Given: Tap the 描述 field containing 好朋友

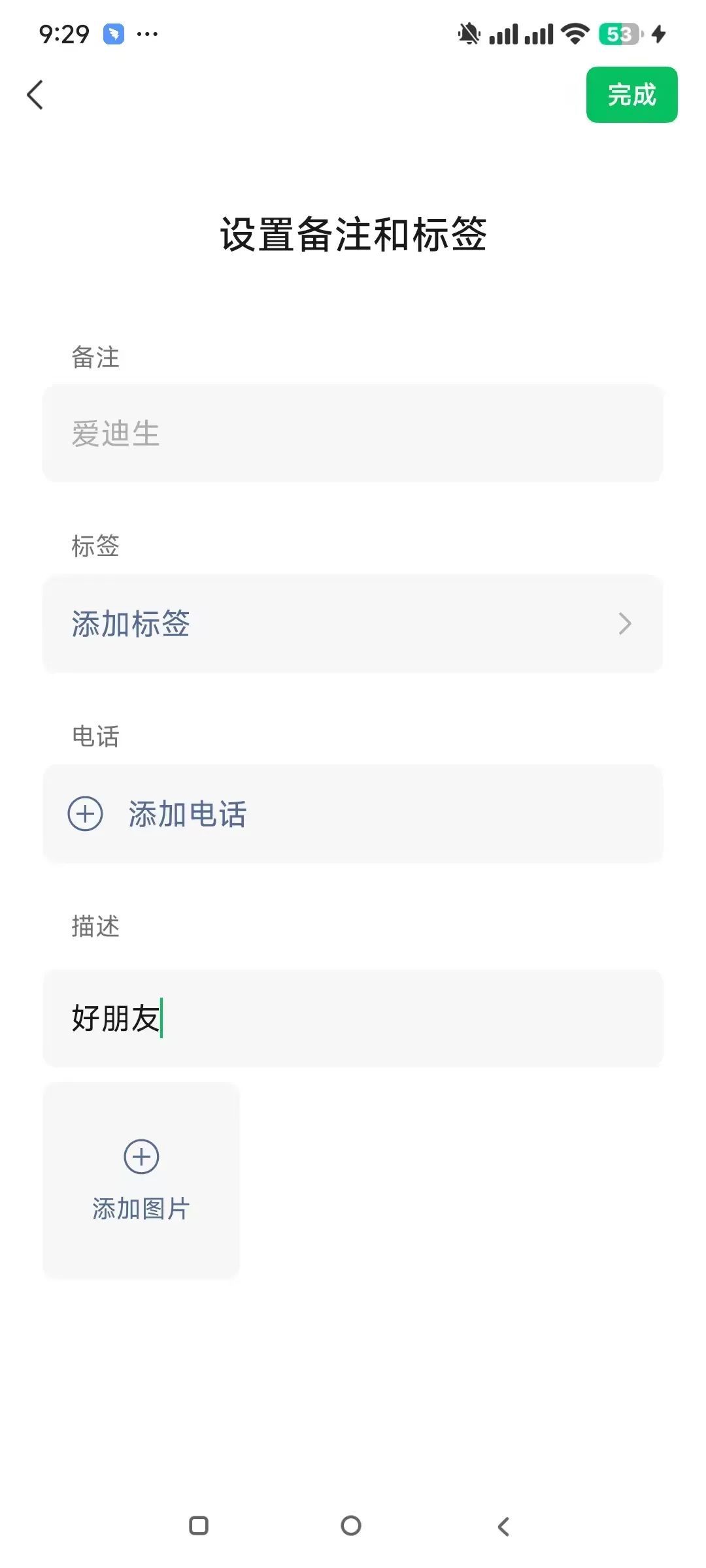Looking at the screenshot, I should pyautogui.click(x=353, y=1018).
